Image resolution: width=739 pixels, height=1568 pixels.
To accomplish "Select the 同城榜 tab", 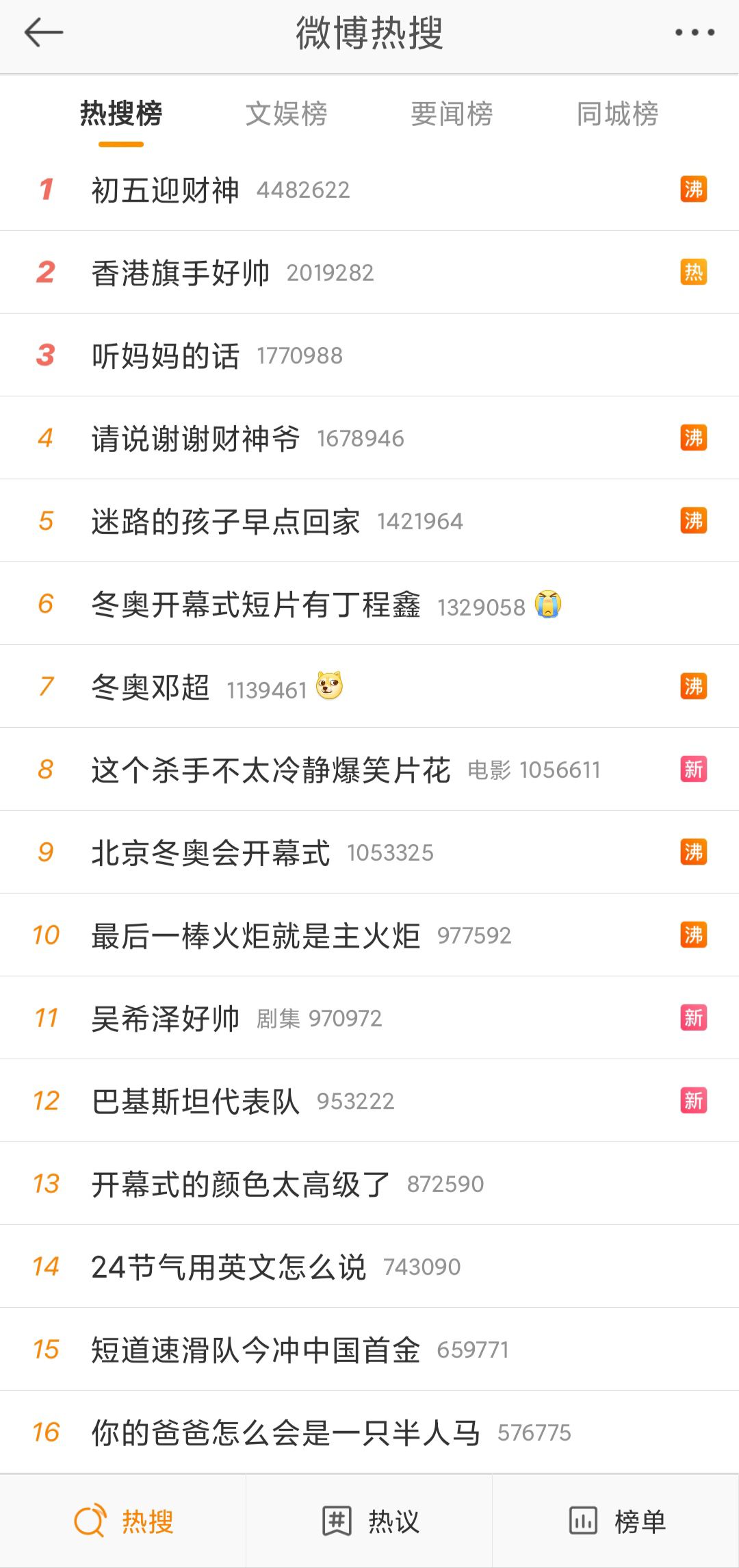I will (x=617, y=114).
